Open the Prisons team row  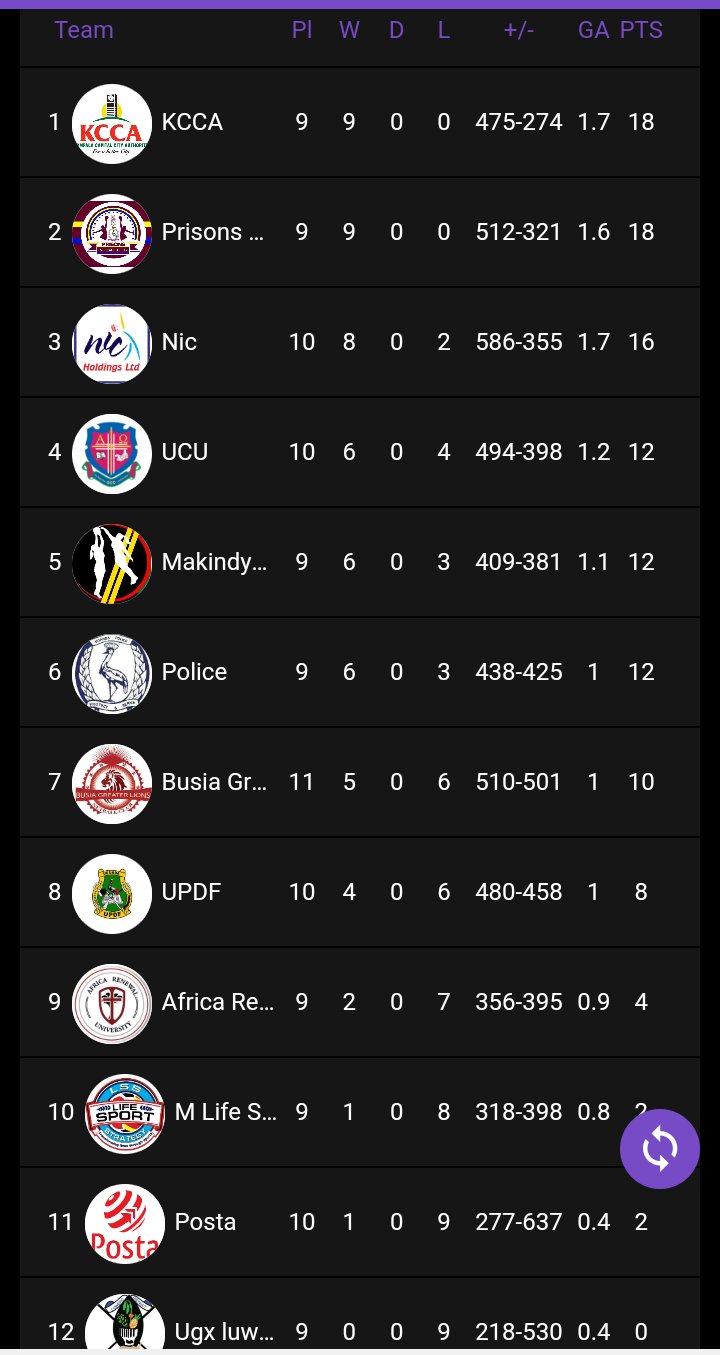coord(360,232)
